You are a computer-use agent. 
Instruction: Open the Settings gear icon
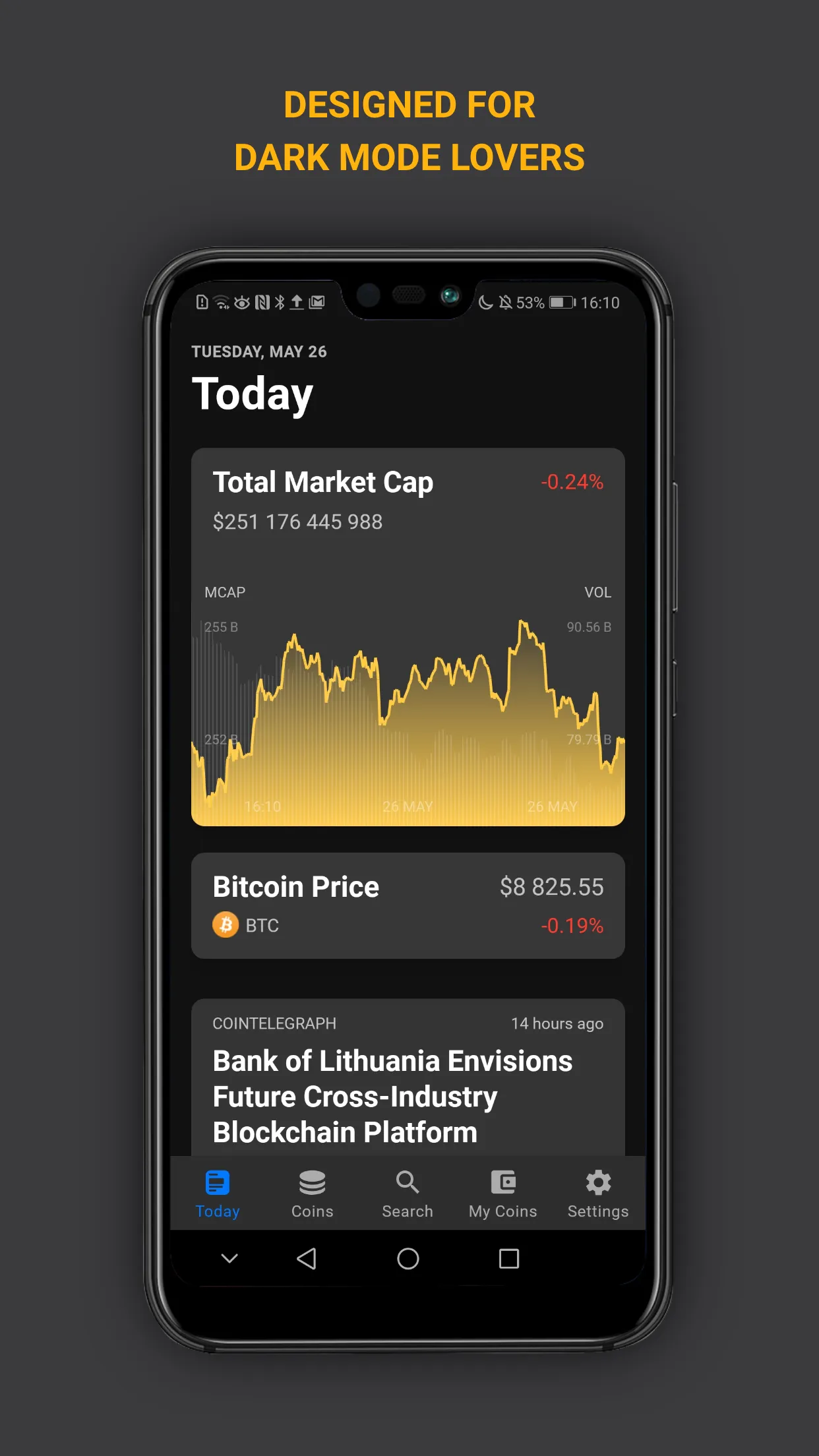(x=597, y=1182)
